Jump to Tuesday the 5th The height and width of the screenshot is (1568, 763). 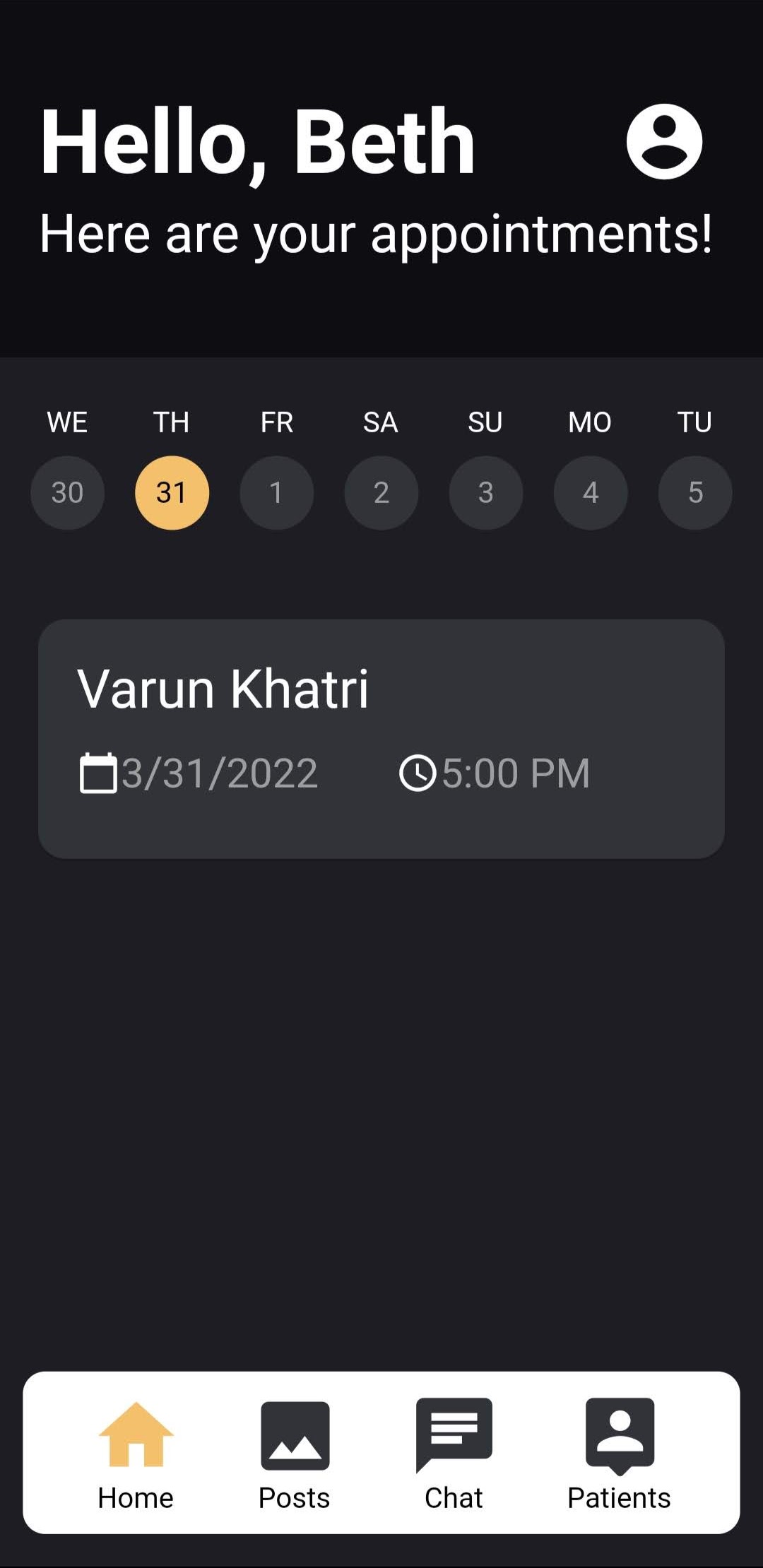click(x=694, y=492)
